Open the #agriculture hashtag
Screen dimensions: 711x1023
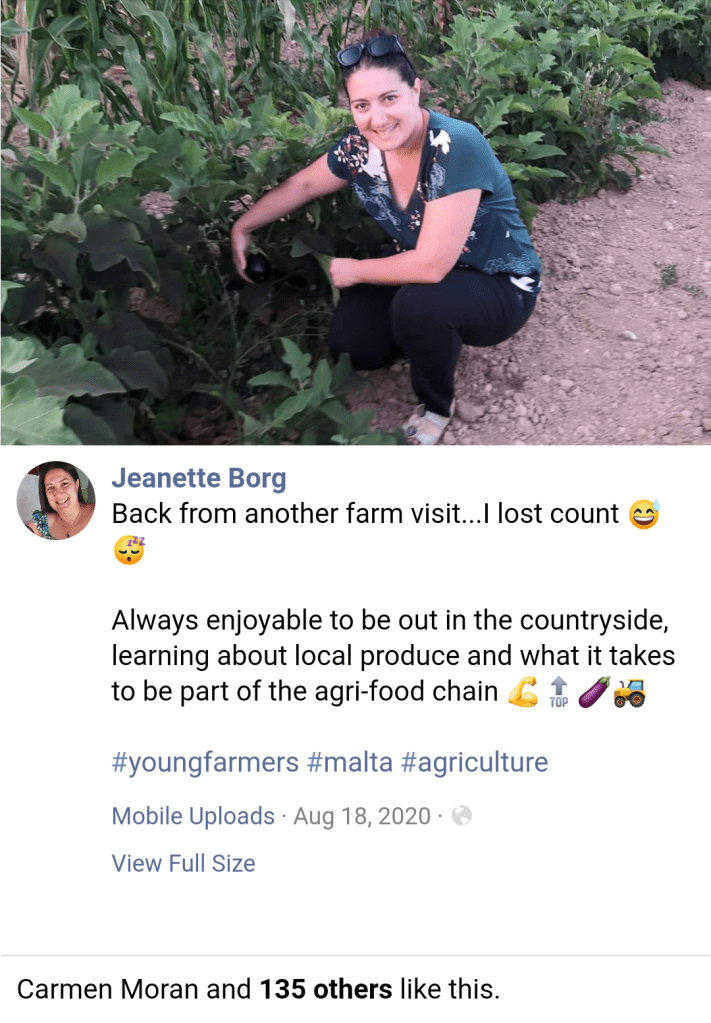coord(474,762)
